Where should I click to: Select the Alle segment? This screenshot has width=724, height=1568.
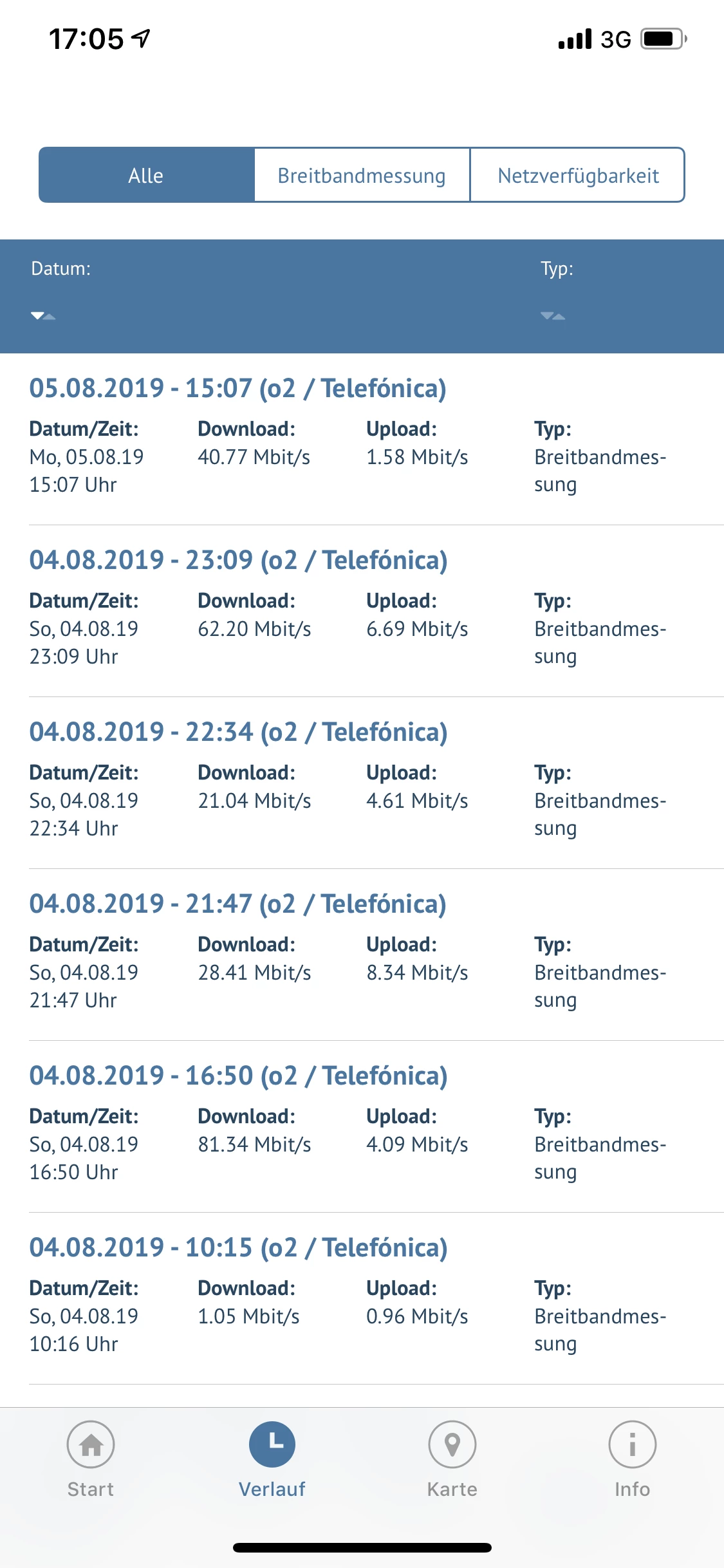[x=146, y=175]
